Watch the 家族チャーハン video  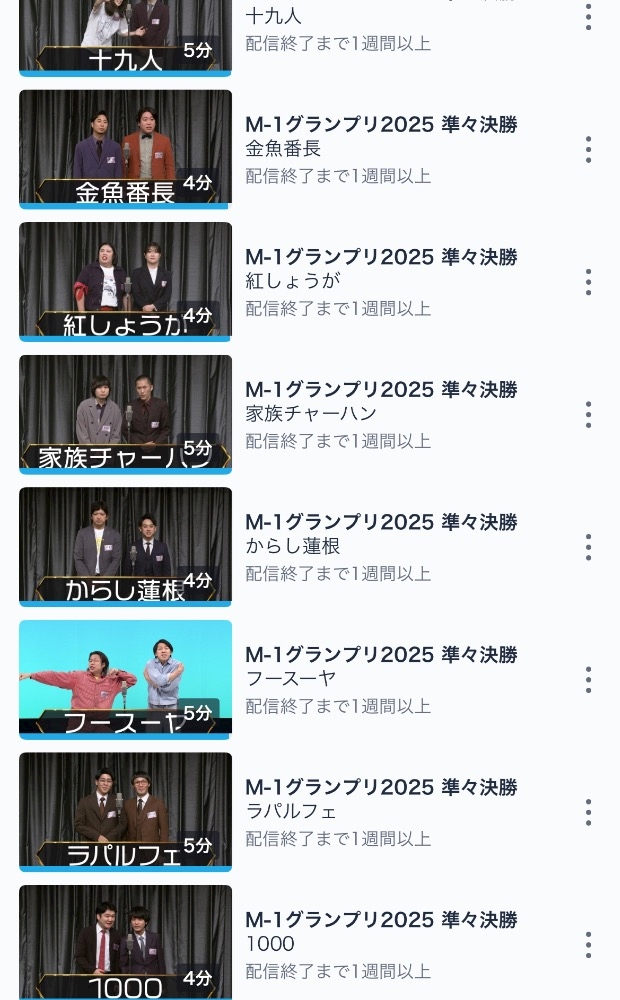click(x=125, y=413)
